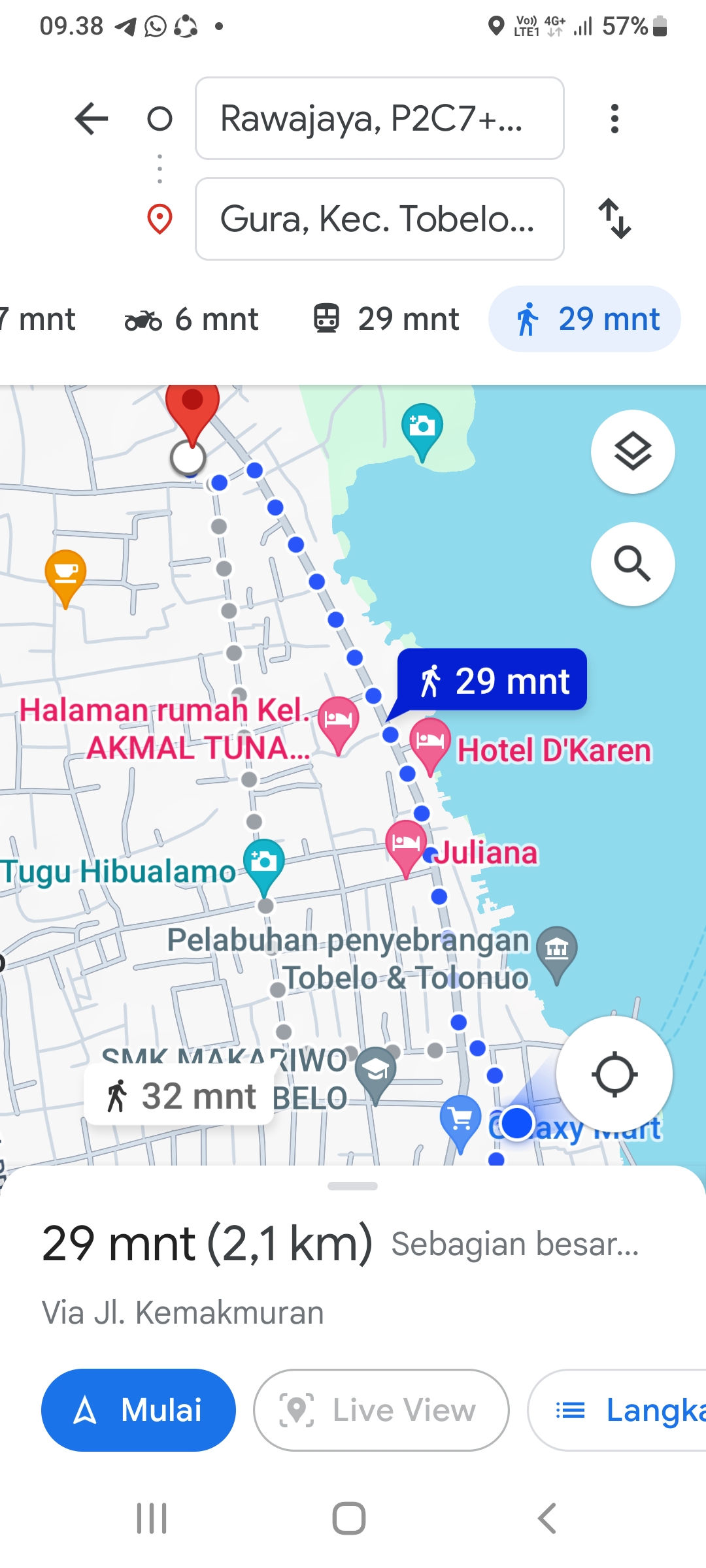The image size is (706, 1568).
Task: Open Hotel D'Karen on the map
Action: pyautogui.click(x=554, y=750)
